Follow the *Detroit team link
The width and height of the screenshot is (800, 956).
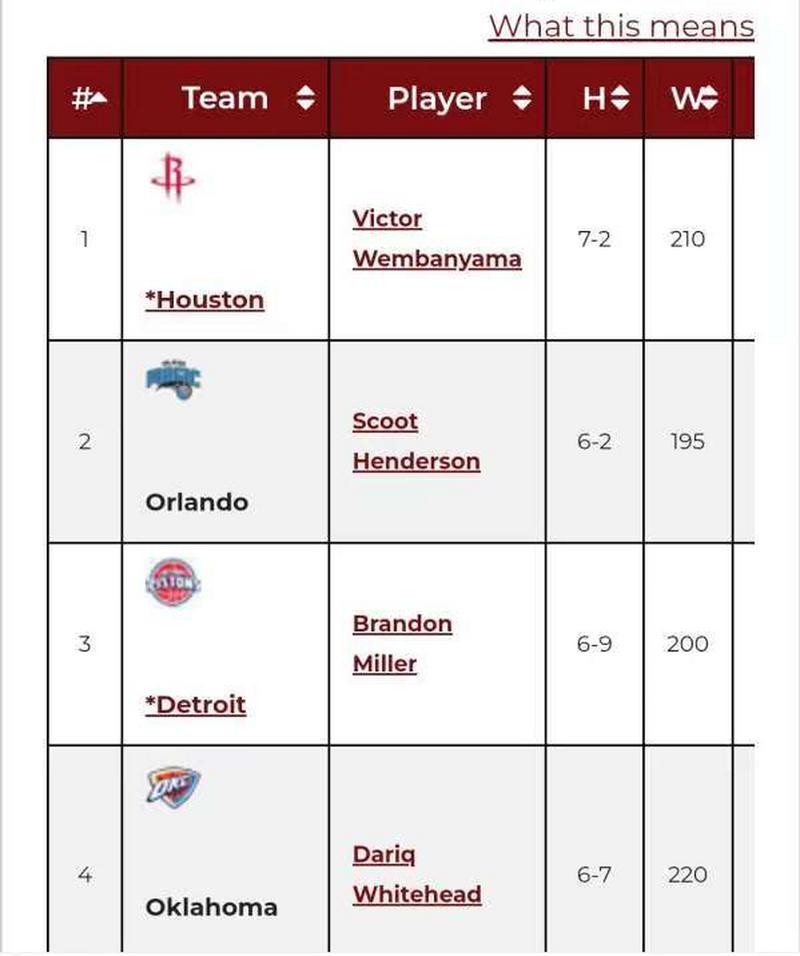(196, 704)
